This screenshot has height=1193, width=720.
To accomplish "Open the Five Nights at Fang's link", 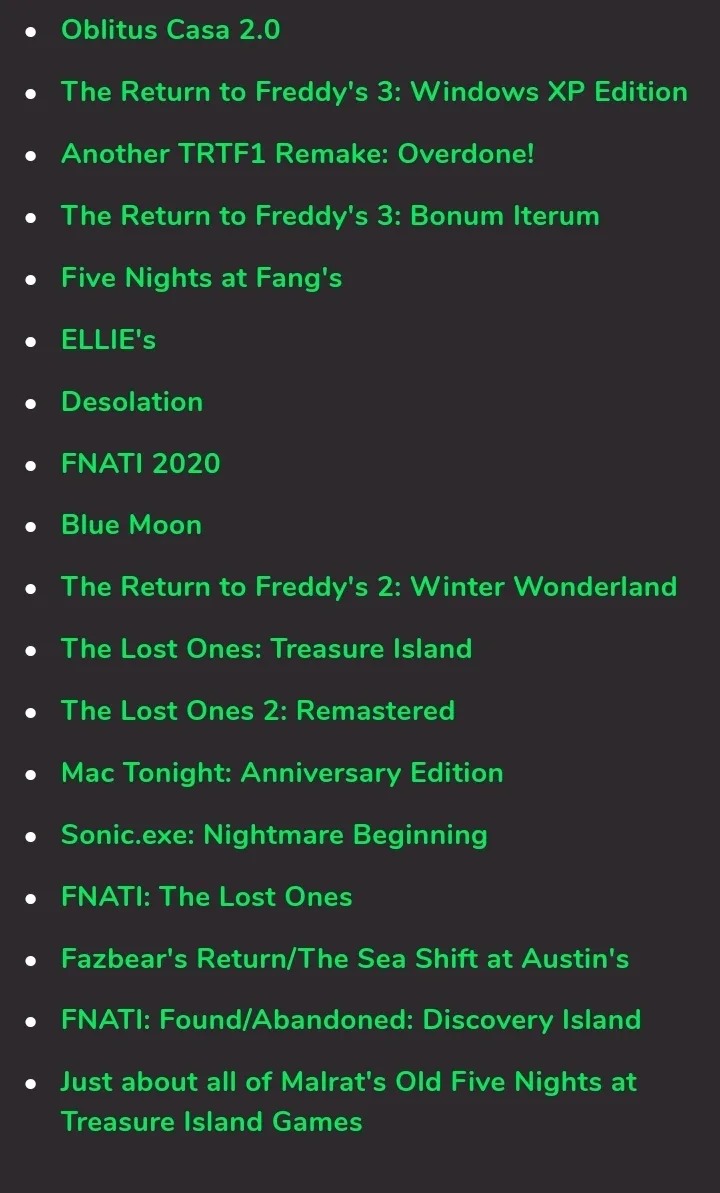I will pyautogui.click(x=202, y=278).
